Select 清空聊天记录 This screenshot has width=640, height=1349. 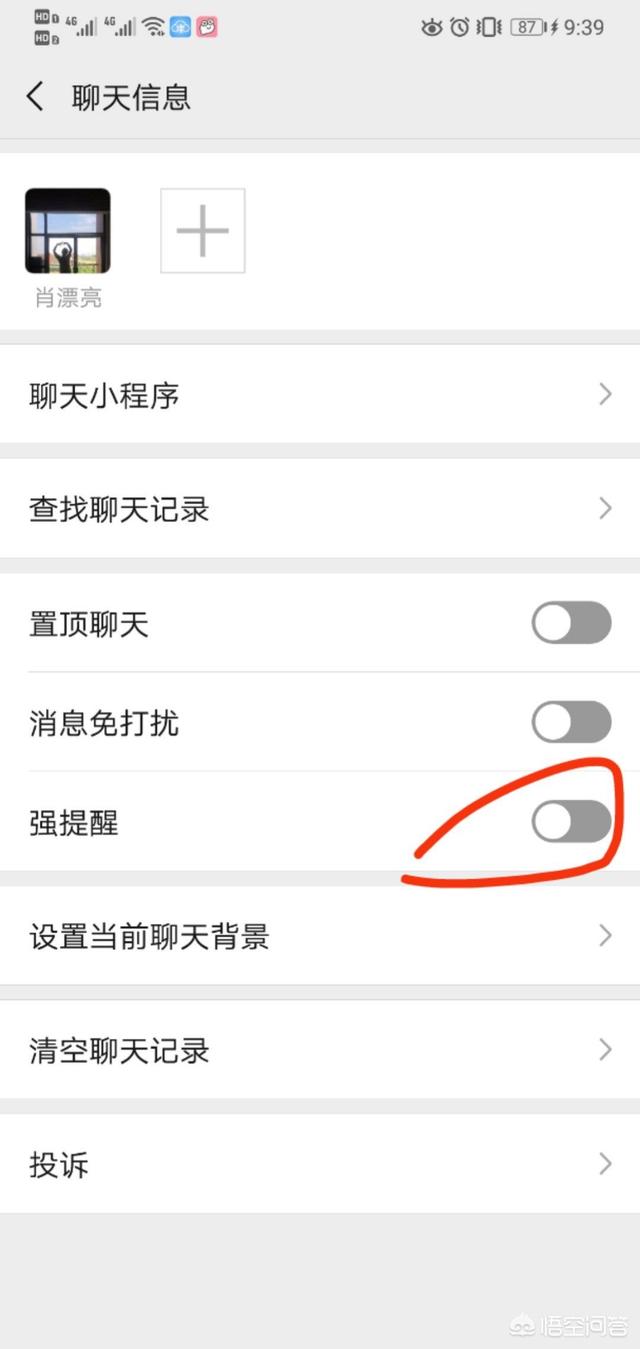[x=320, y=1050]
